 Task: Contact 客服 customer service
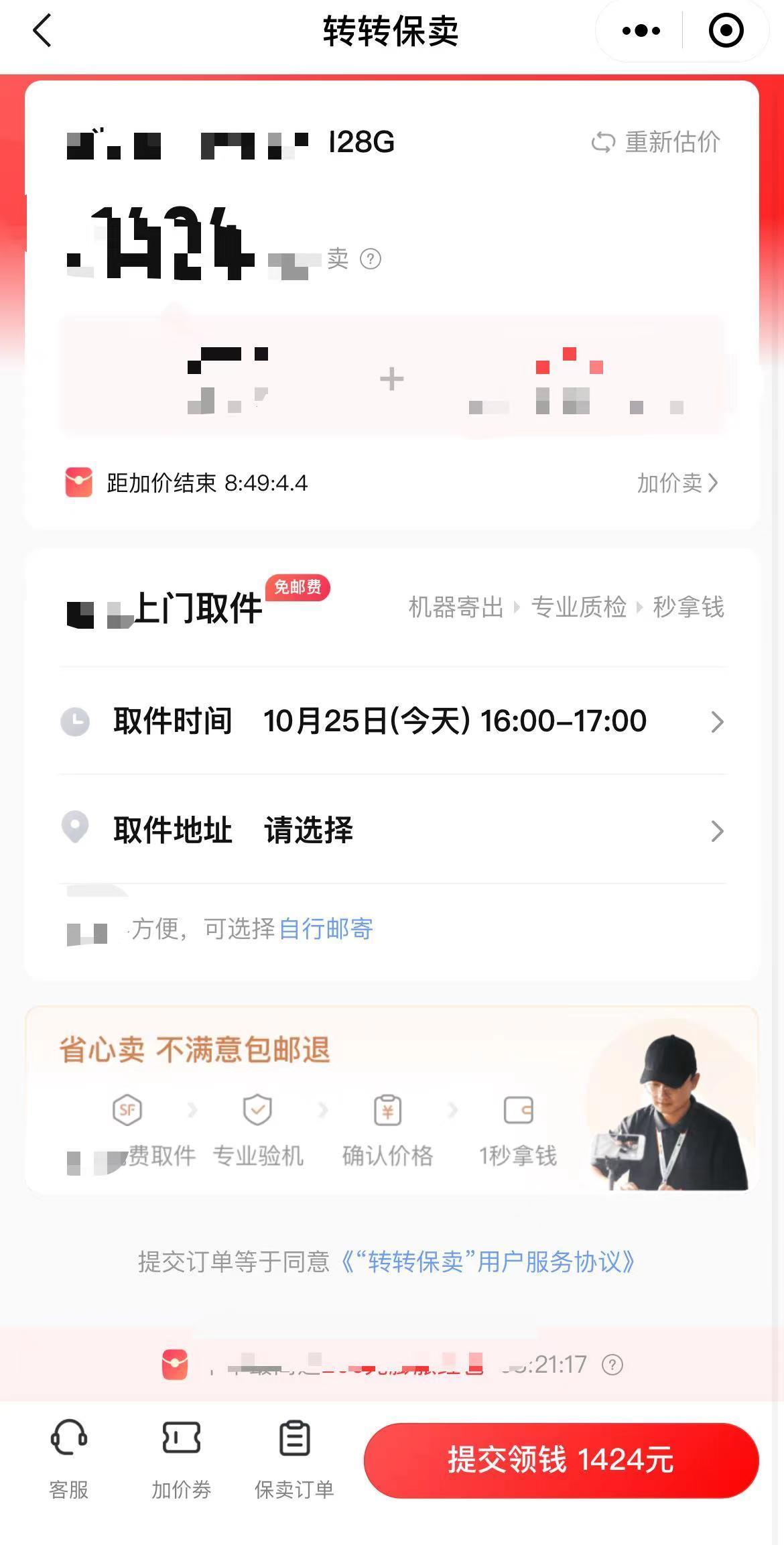69,1459
